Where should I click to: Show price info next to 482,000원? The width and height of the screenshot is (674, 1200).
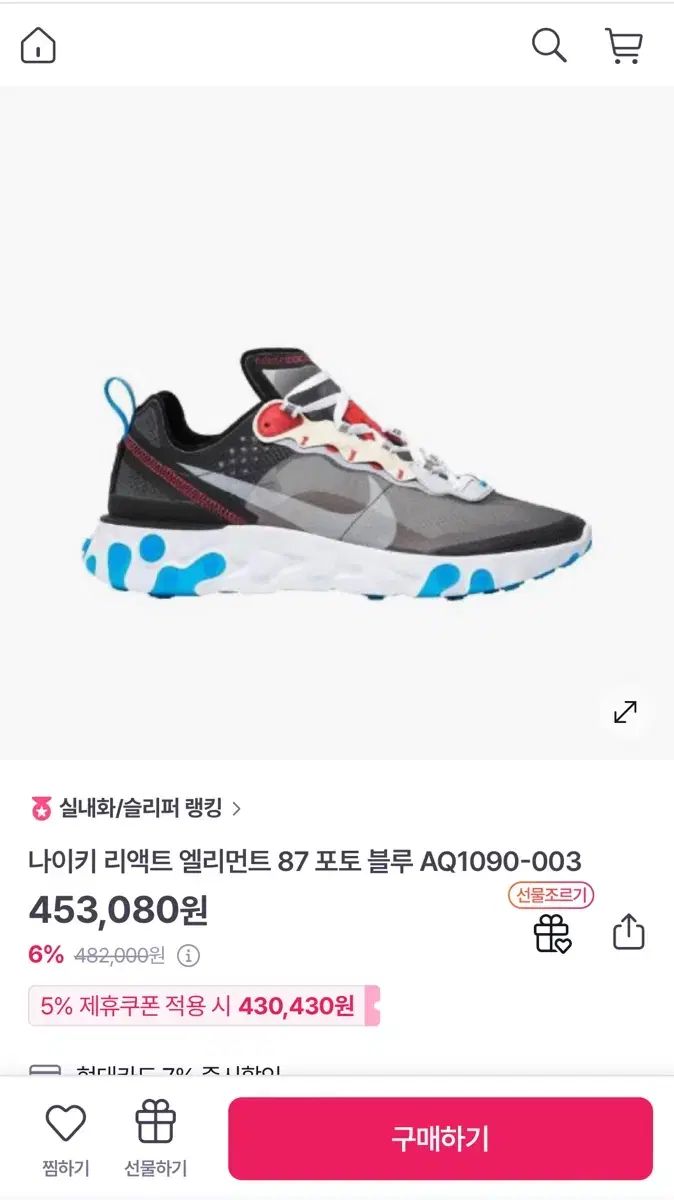point(188,955)
